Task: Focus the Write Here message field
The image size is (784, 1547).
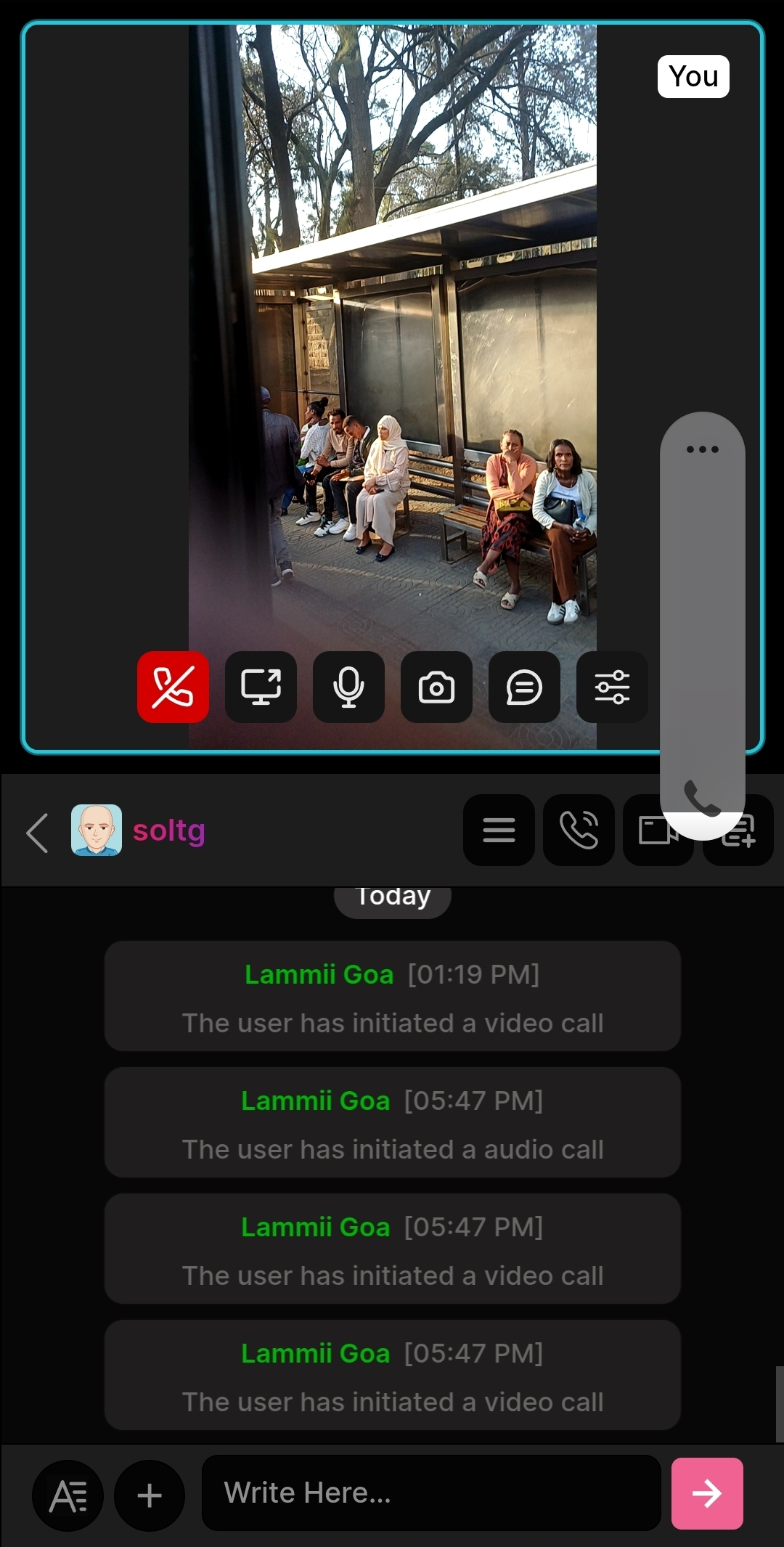Action: pyautogui.click(x=431, y=1493)
